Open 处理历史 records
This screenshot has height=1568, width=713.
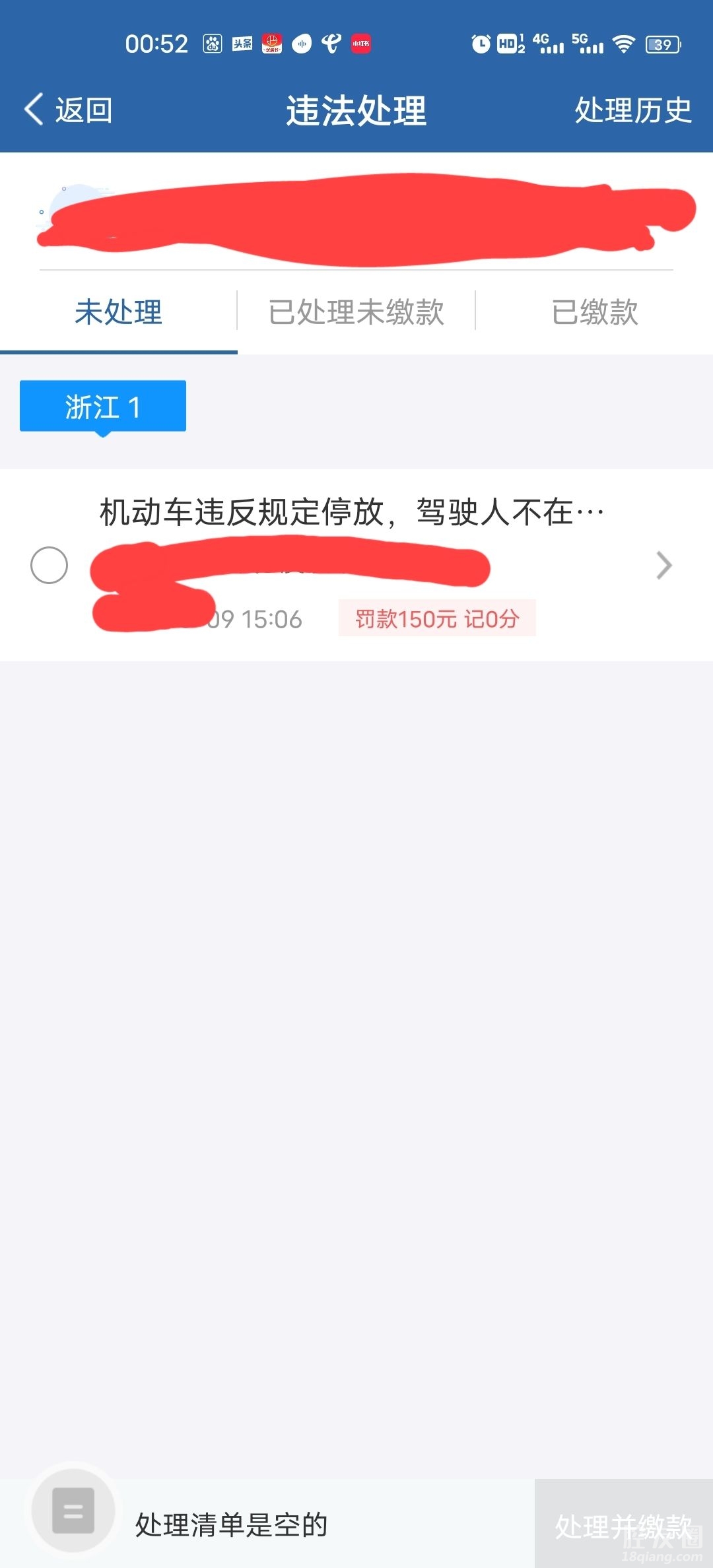point(632,110)
